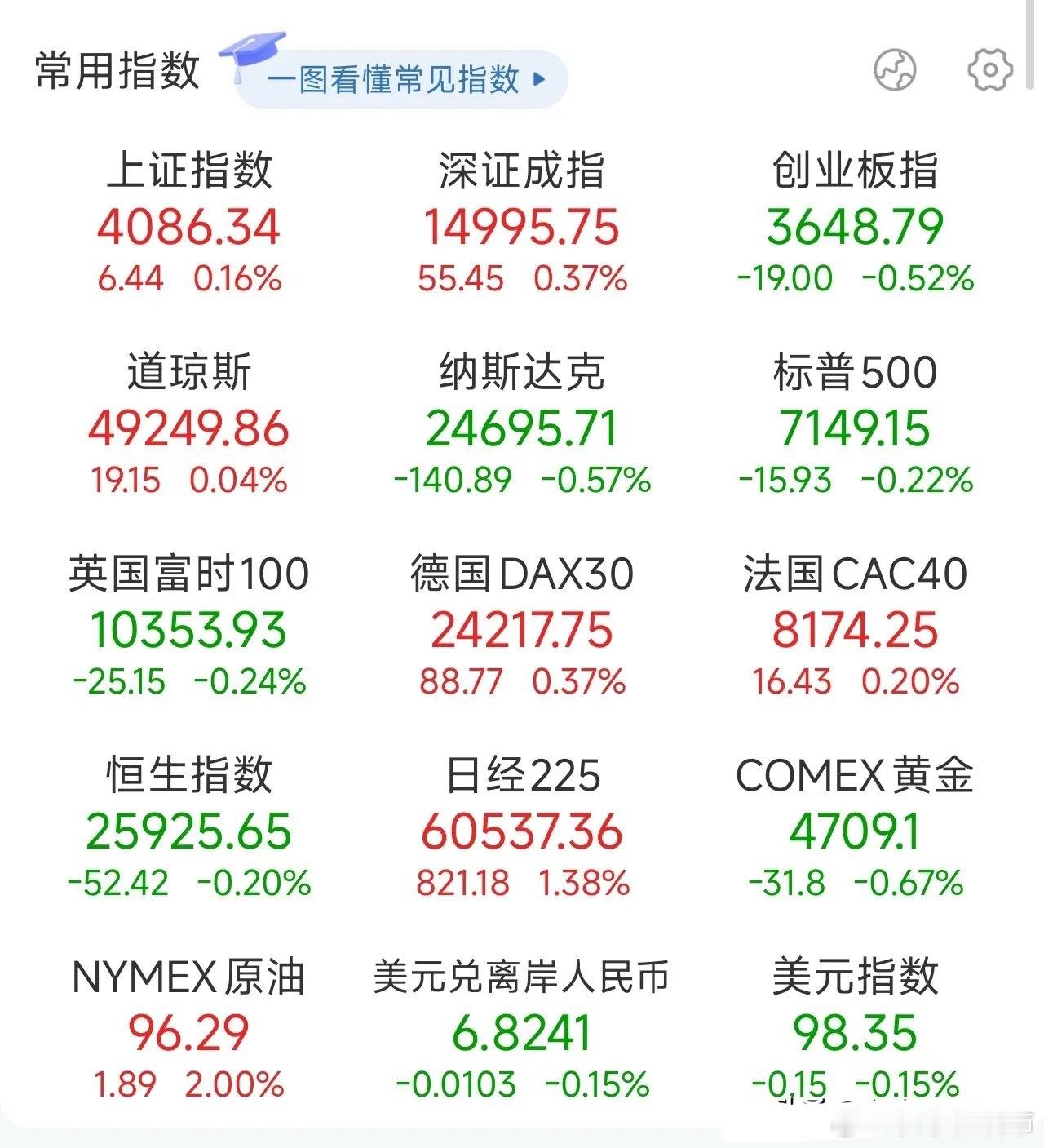Tap the 纳斯达克 index tile
1044x1148 pixels.
pos(522,426)
